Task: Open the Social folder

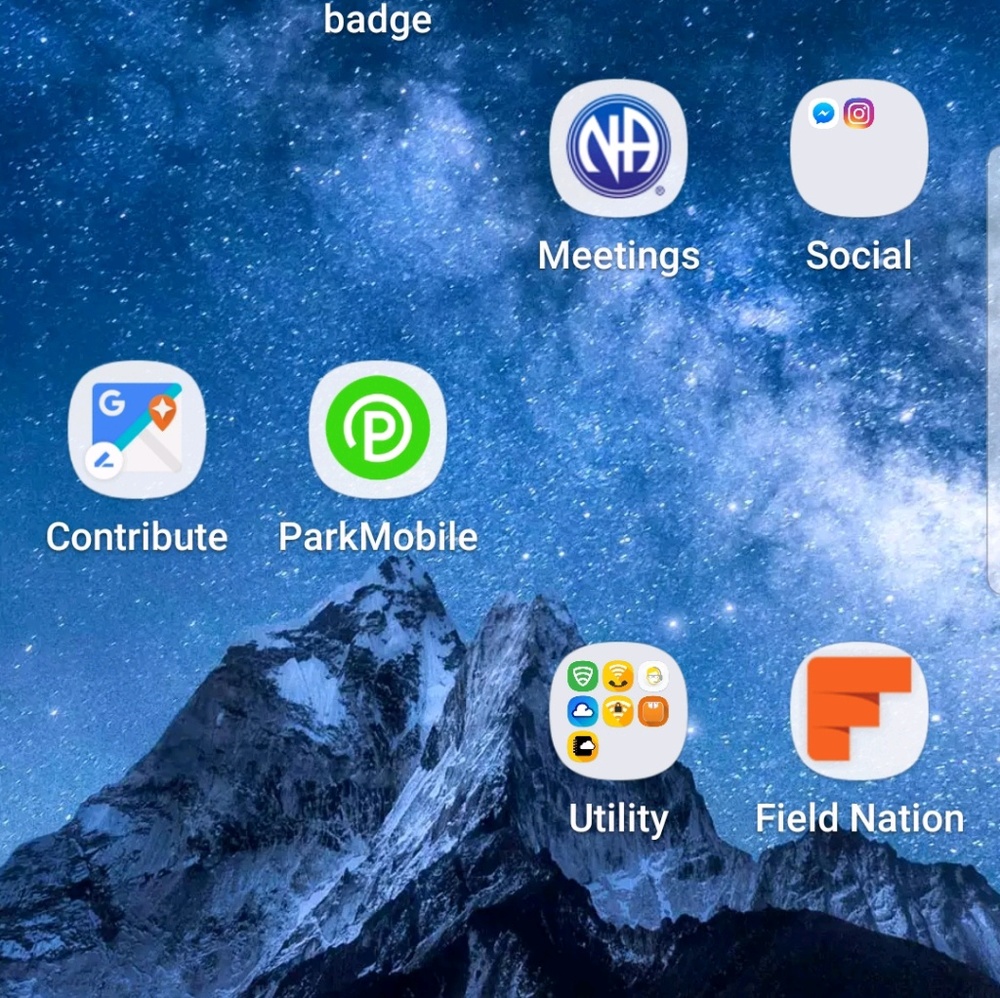Action: click(858, 148)
